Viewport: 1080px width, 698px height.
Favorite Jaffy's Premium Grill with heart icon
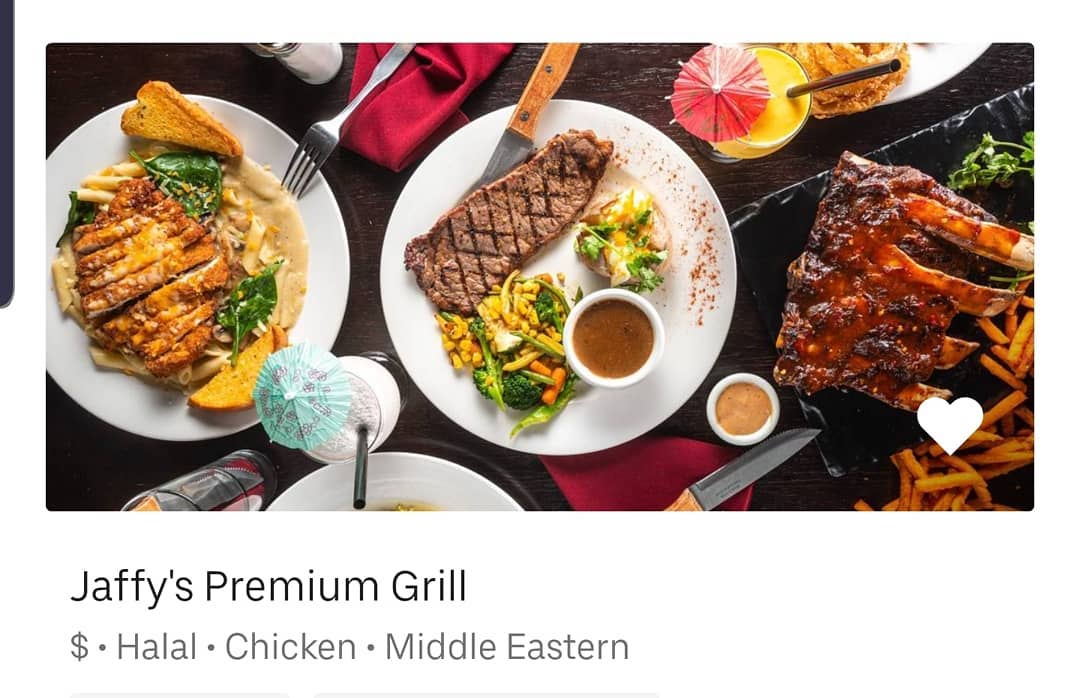click(949, 424)
